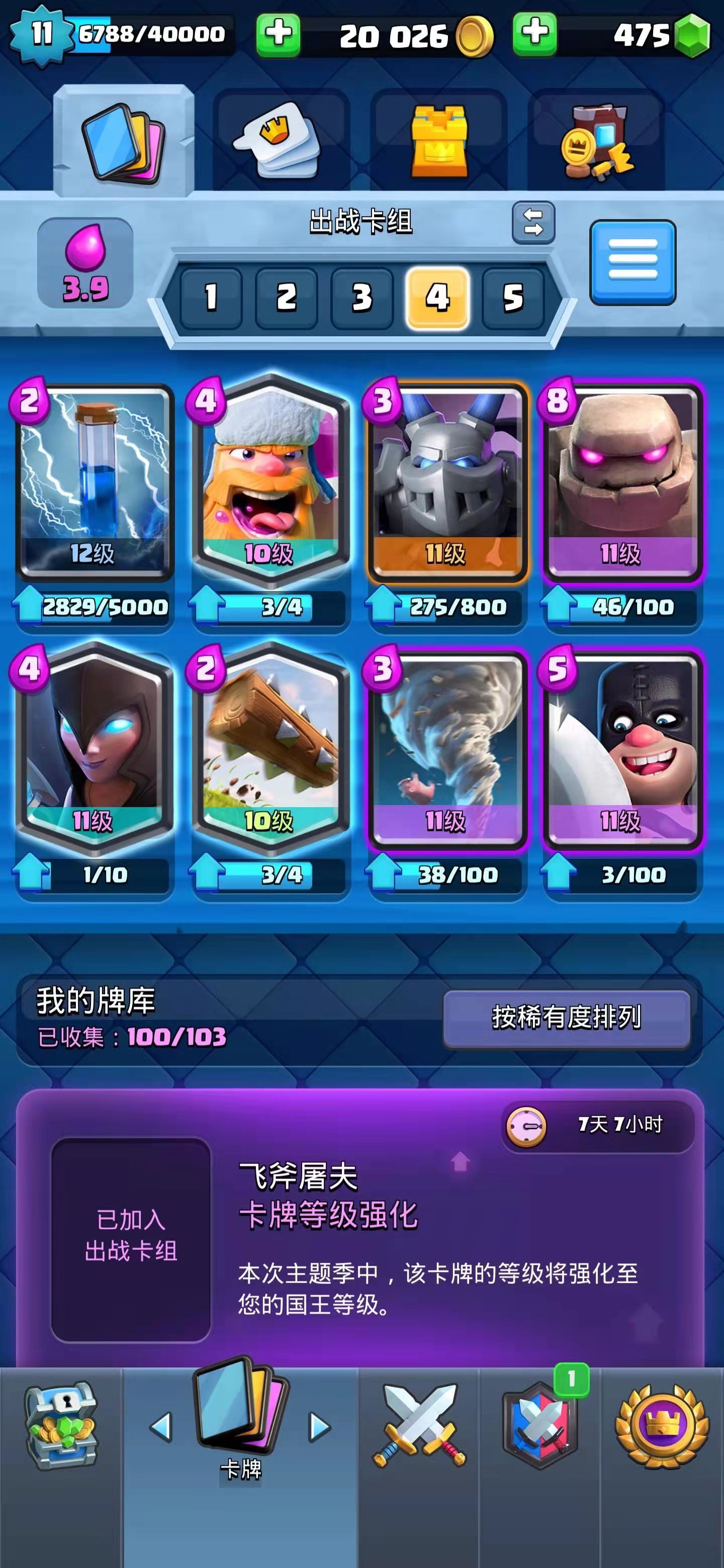Select battle deck slot 1

pos(211,298)
